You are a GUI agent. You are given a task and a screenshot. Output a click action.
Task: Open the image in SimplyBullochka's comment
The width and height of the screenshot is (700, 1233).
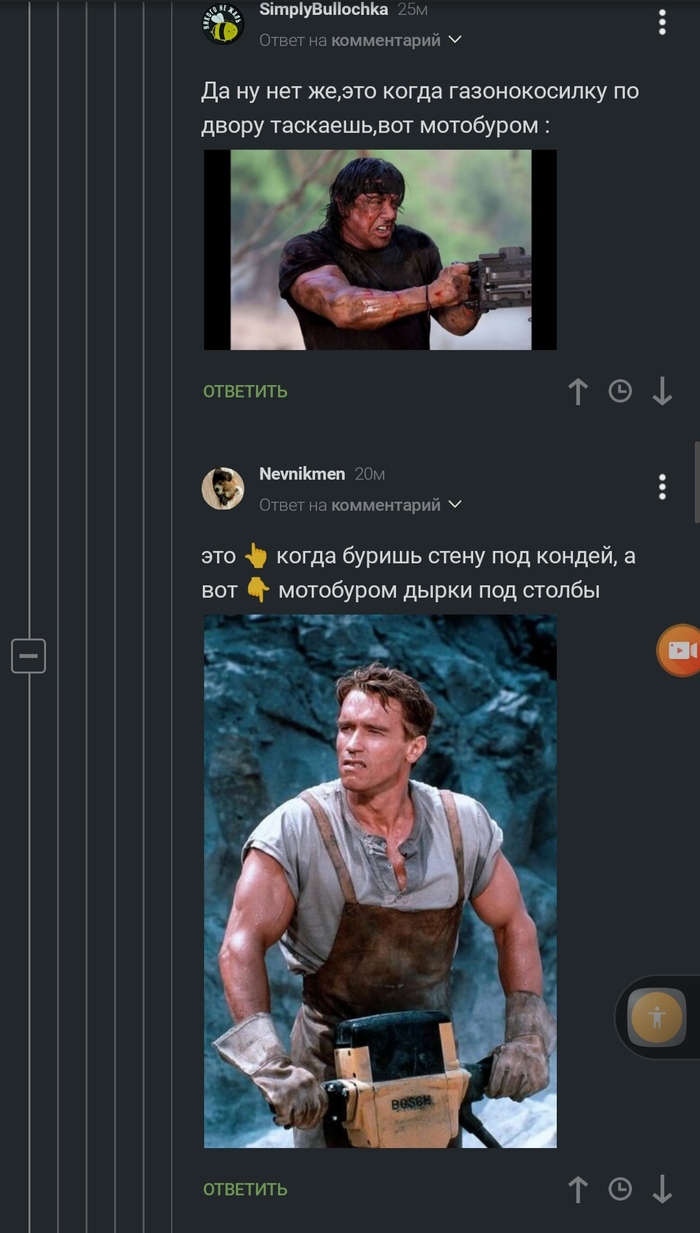(x=380, y=250)
